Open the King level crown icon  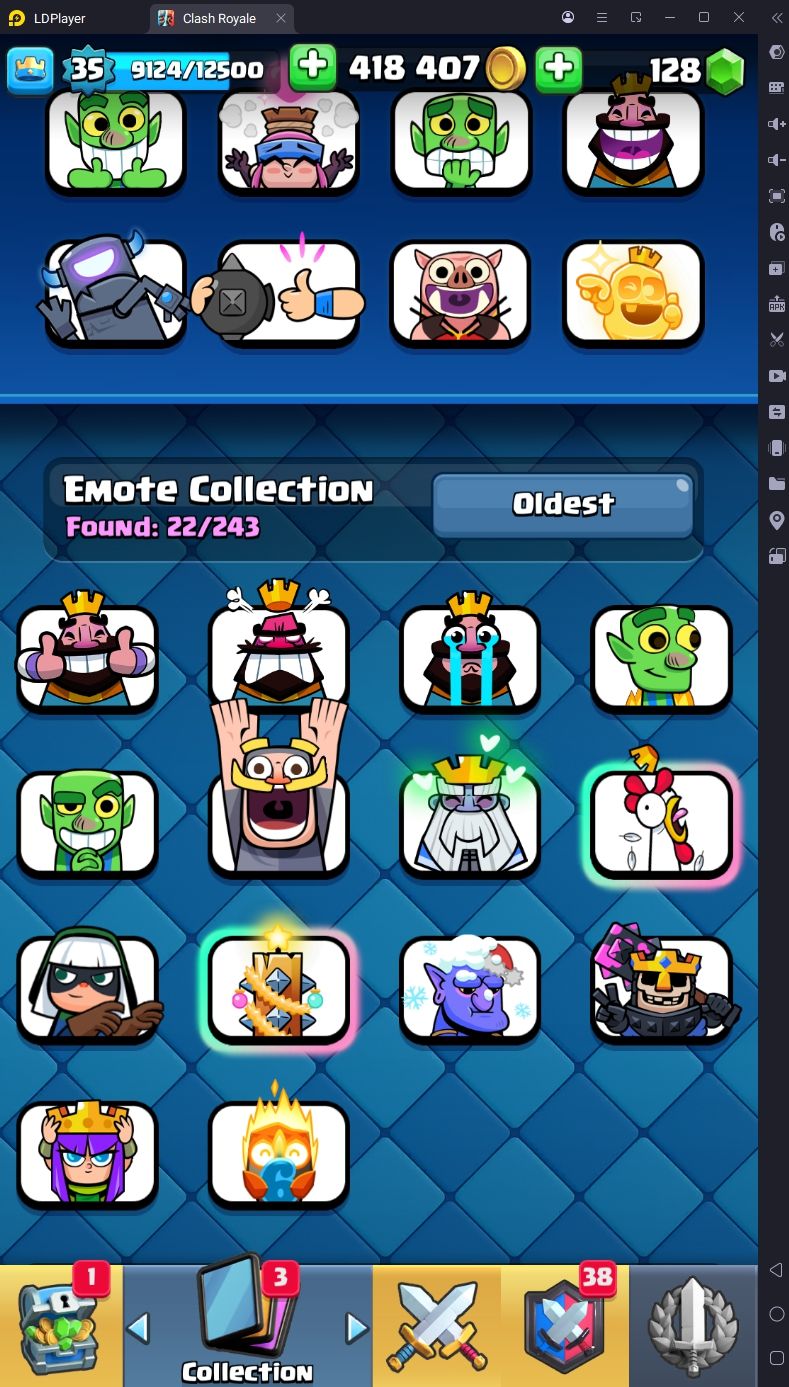30,69
